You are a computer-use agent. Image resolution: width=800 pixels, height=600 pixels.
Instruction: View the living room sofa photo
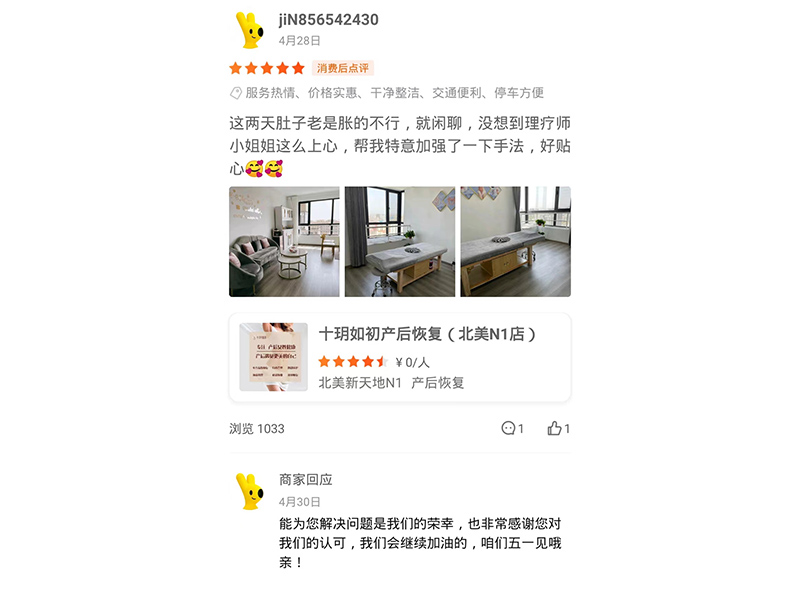[284, 242]
